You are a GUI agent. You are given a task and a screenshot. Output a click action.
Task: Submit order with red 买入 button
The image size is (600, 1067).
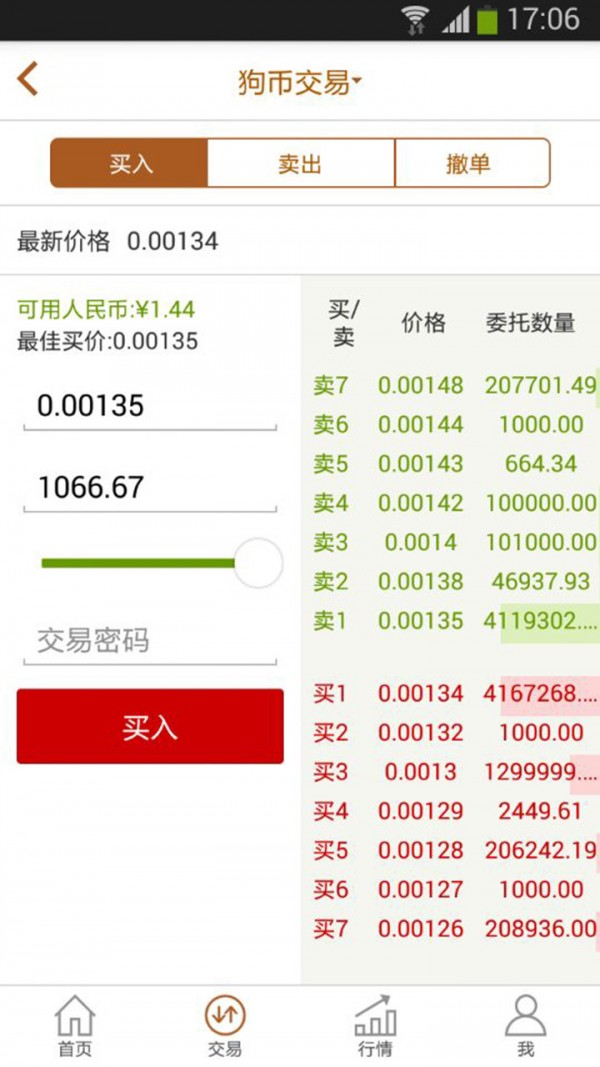click(x=150, y=726)
